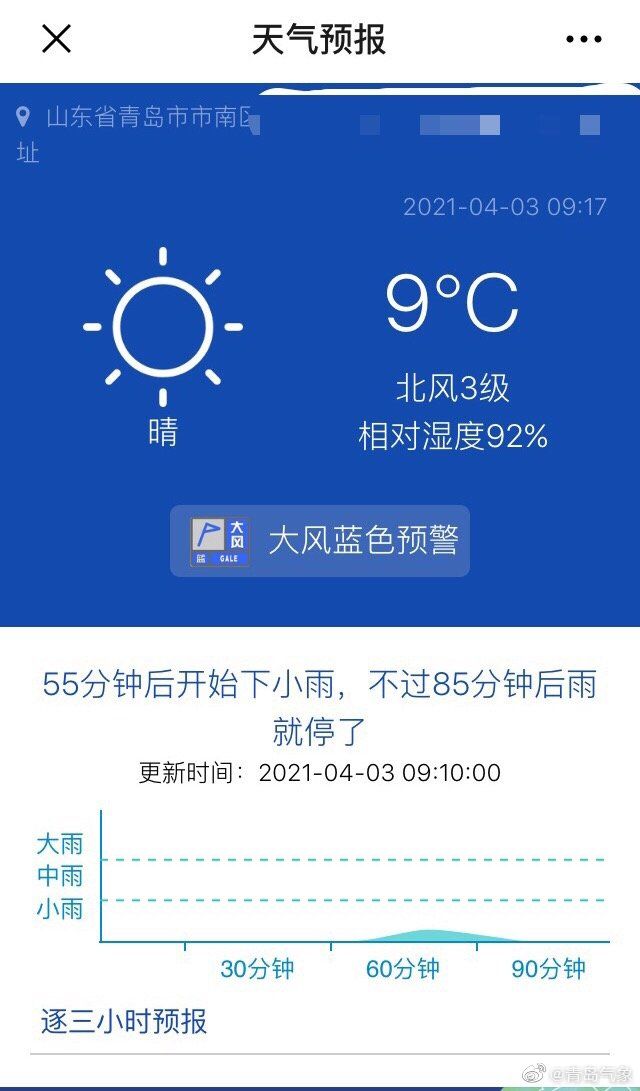Open the three-dot overflow menu
The image size is (640, 1091).
tap(584, 40)
